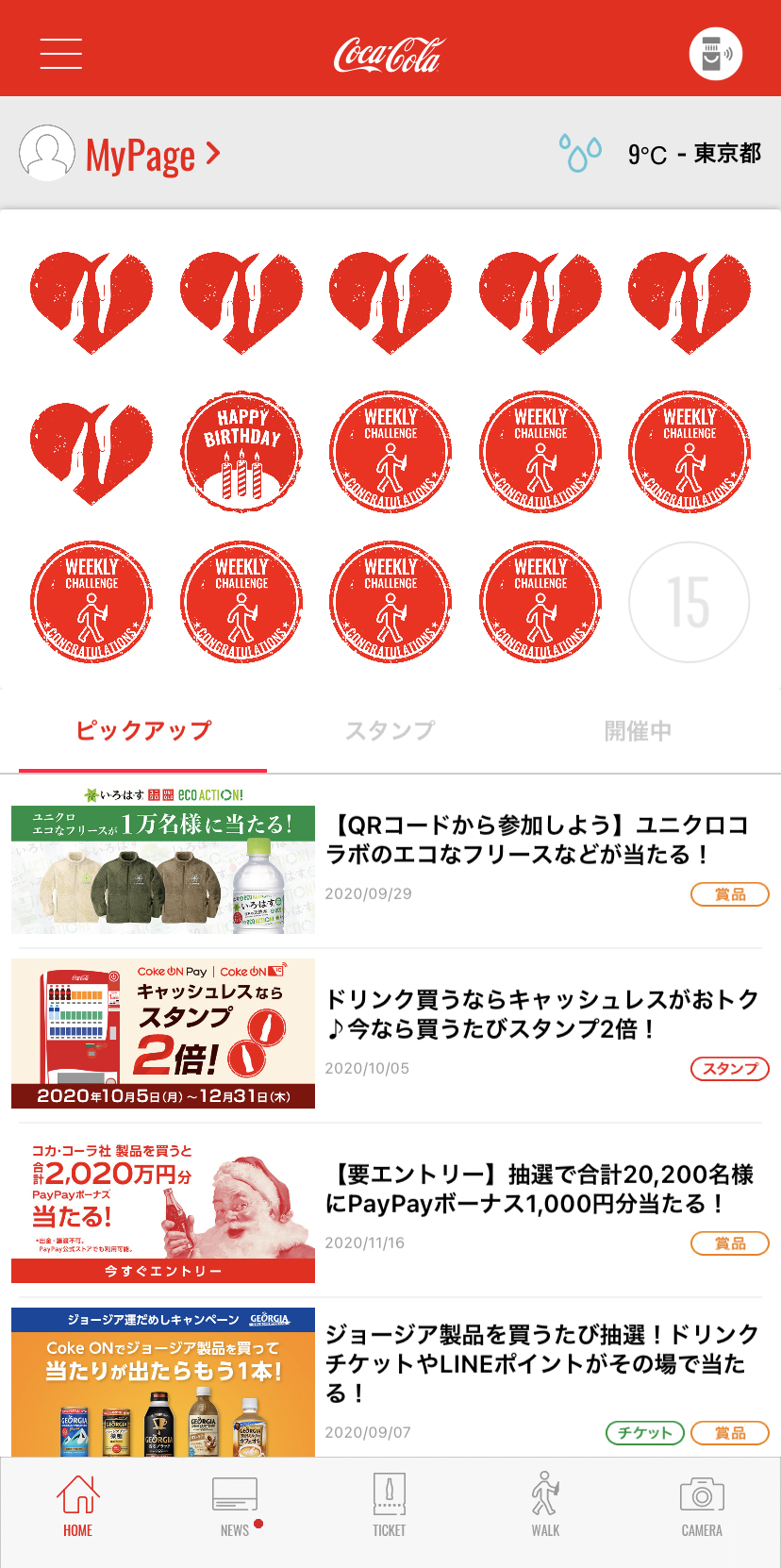Switch to the 開催中 tab
The image size is (781, 1568).
[638, 731]
